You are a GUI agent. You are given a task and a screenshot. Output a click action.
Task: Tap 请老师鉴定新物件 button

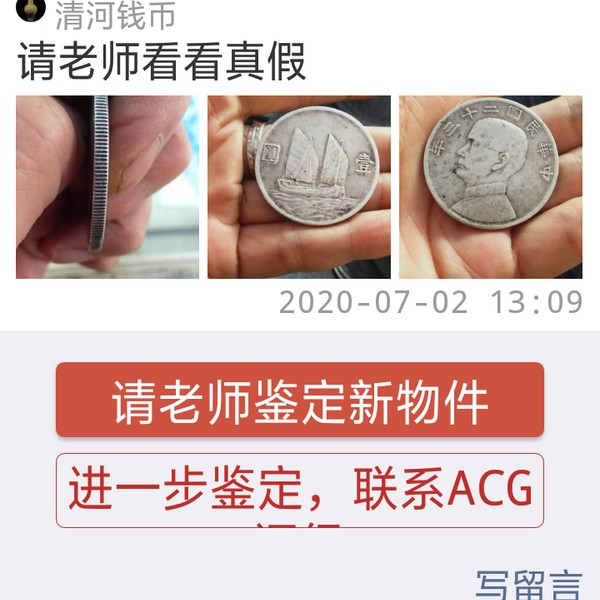click(x=300, y=400)
